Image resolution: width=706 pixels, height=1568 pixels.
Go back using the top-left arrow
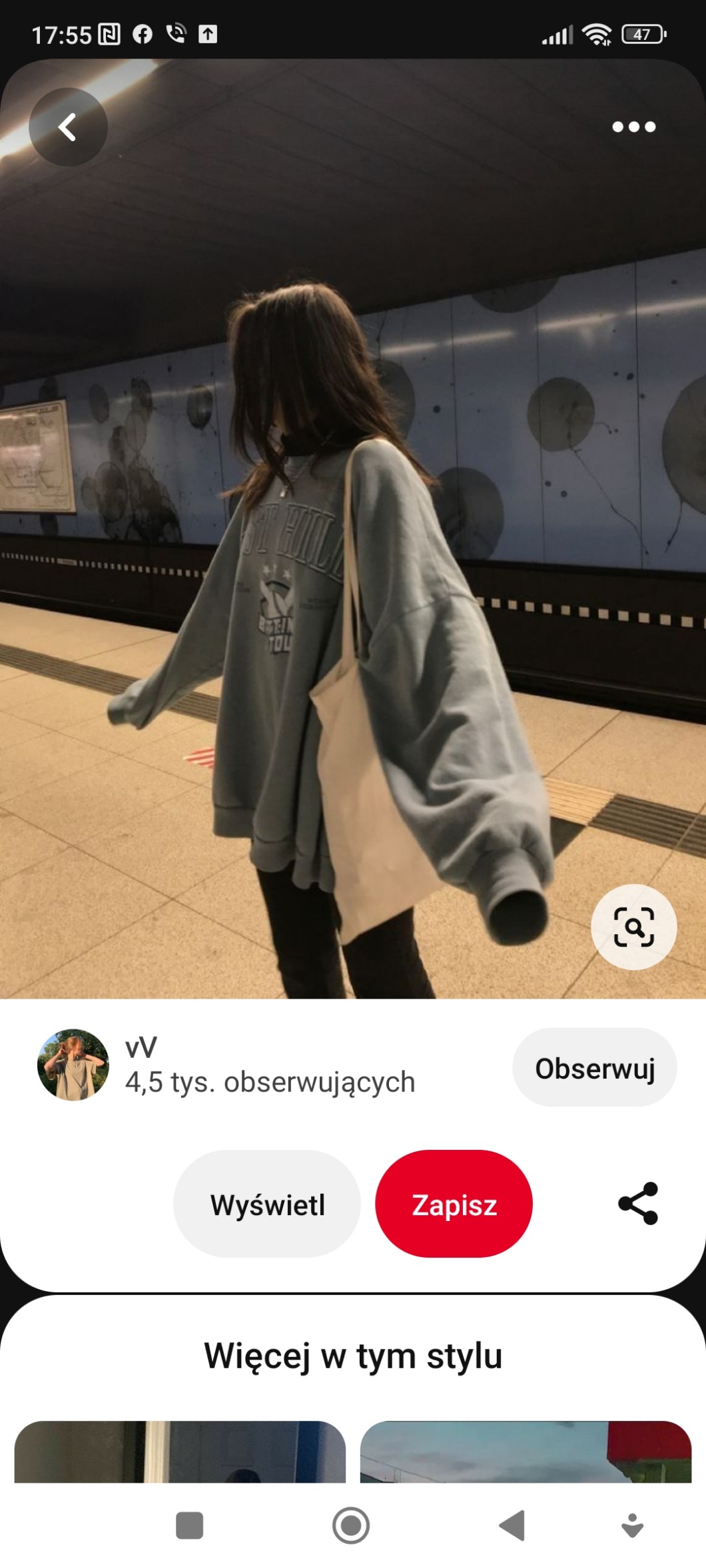(x=68, y=127)
